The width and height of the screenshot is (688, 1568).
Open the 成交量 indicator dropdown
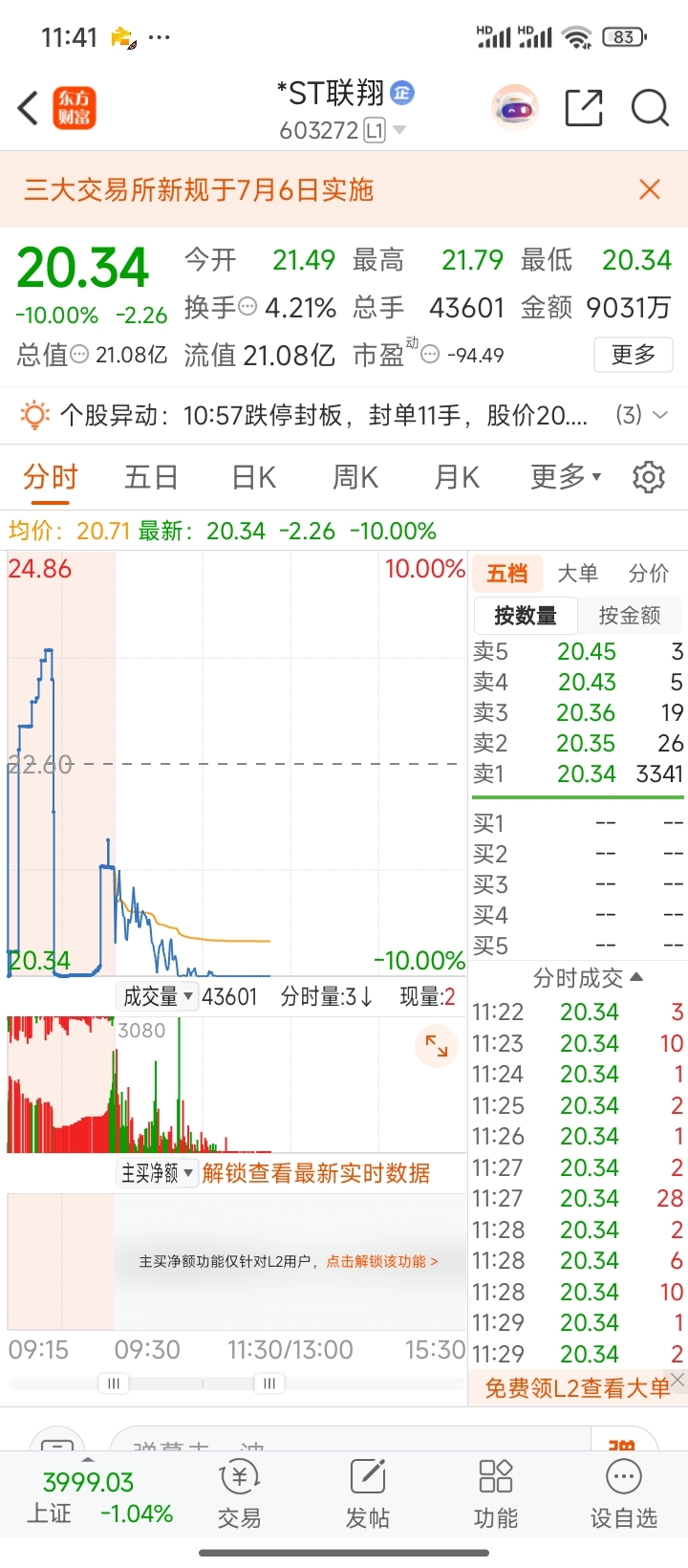[157, 996]
